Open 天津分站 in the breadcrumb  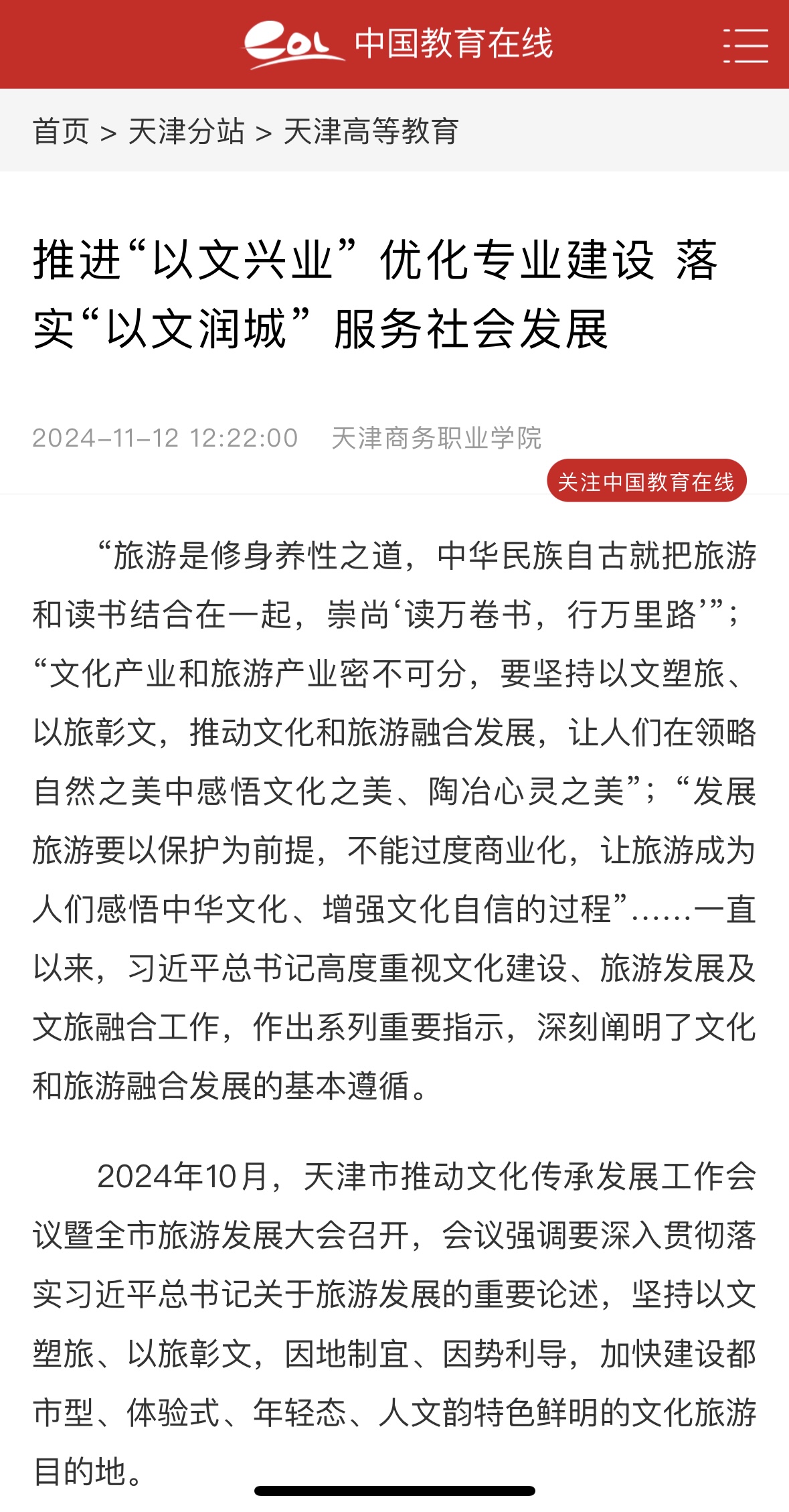[186, 131]
